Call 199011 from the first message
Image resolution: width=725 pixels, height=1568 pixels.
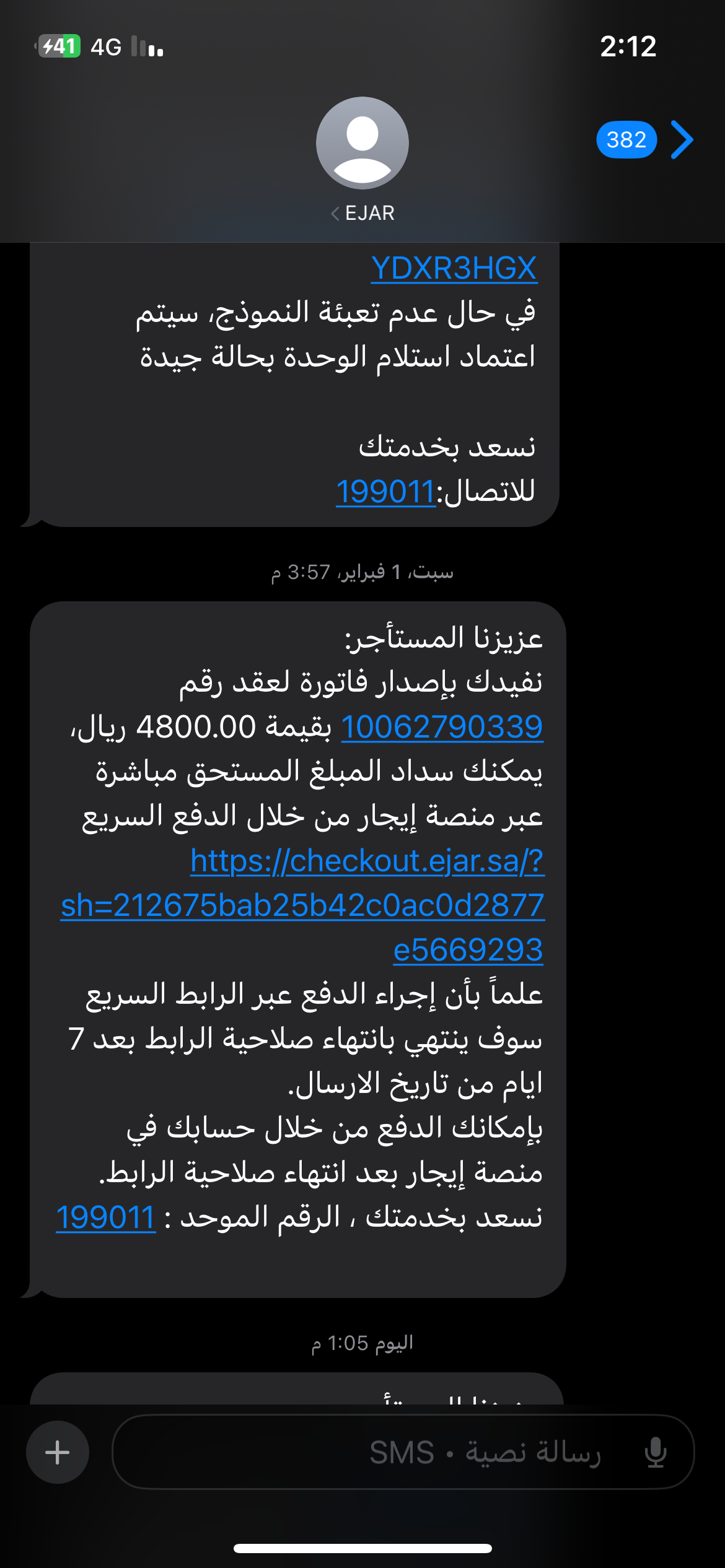pos(385,492)
